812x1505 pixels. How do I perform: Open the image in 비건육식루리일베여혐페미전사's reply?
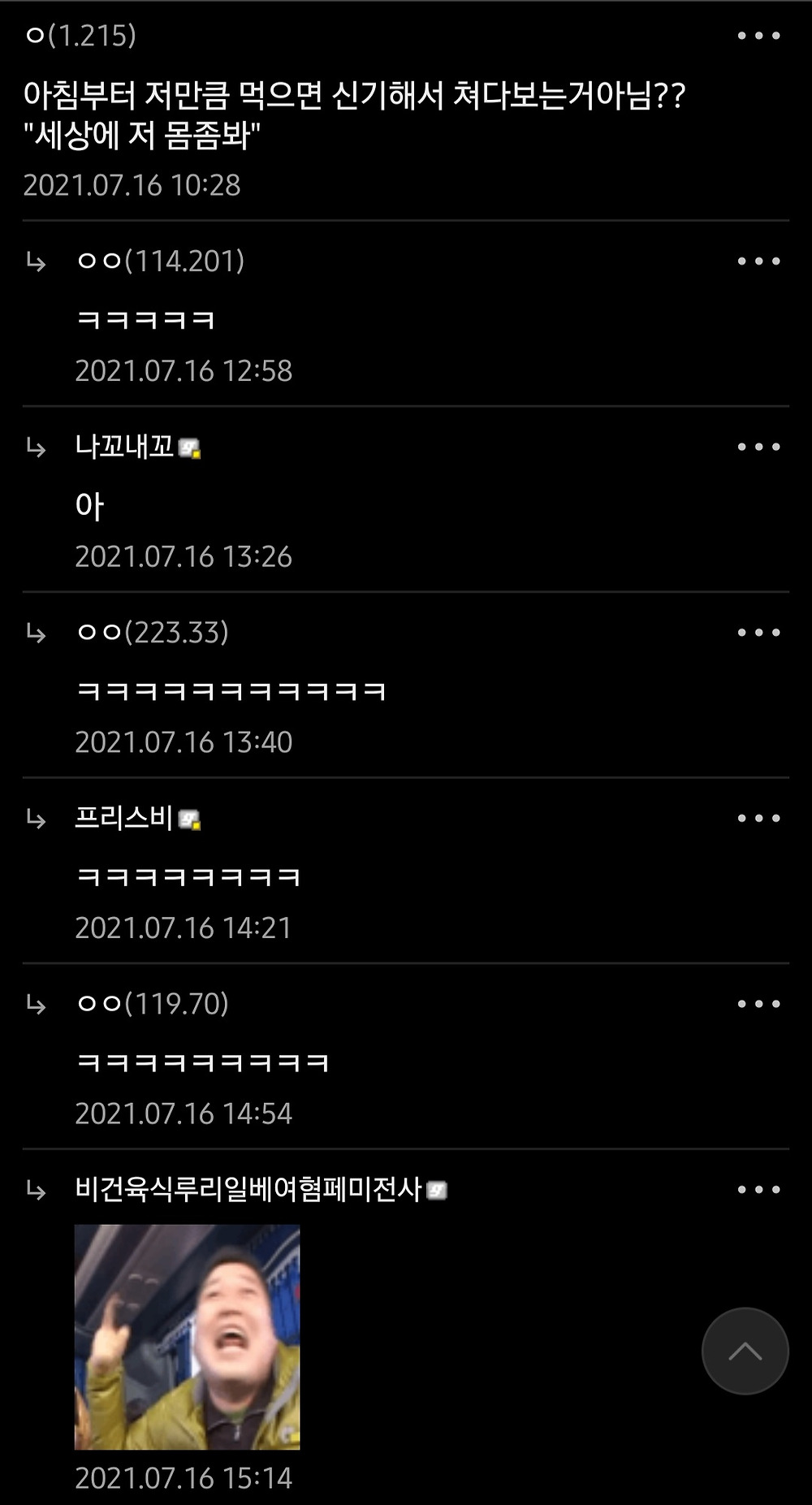pos(187,1336)
